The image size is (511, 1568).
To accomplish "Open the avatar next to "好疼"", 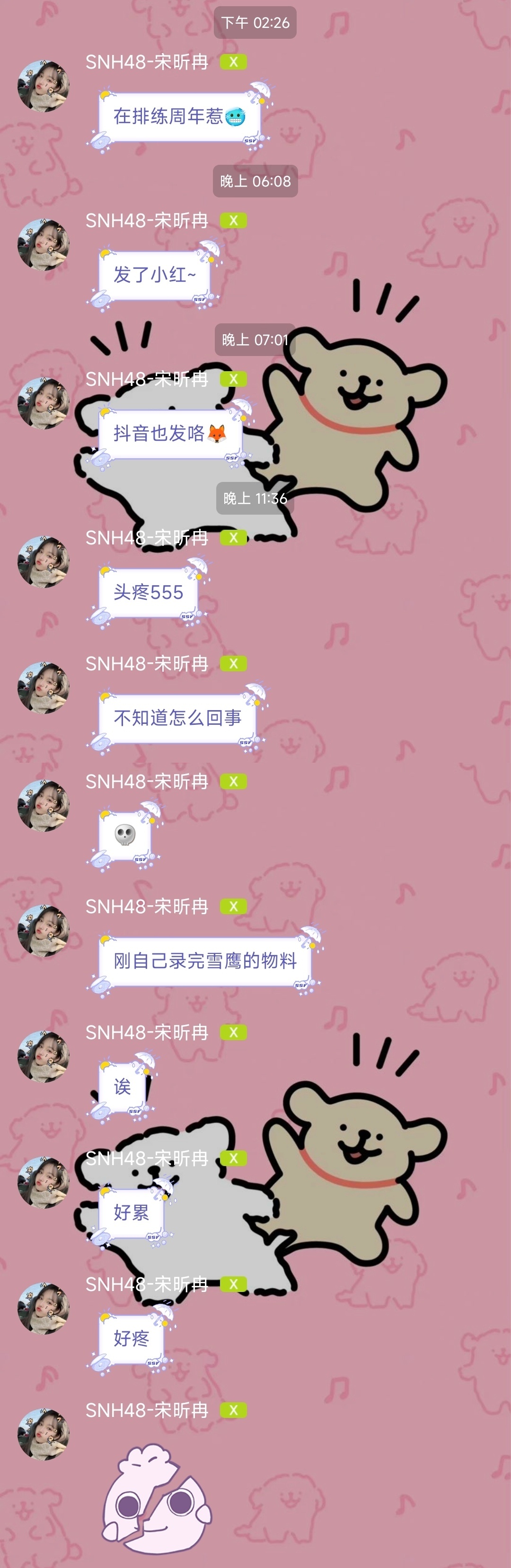I will 43,1309.
